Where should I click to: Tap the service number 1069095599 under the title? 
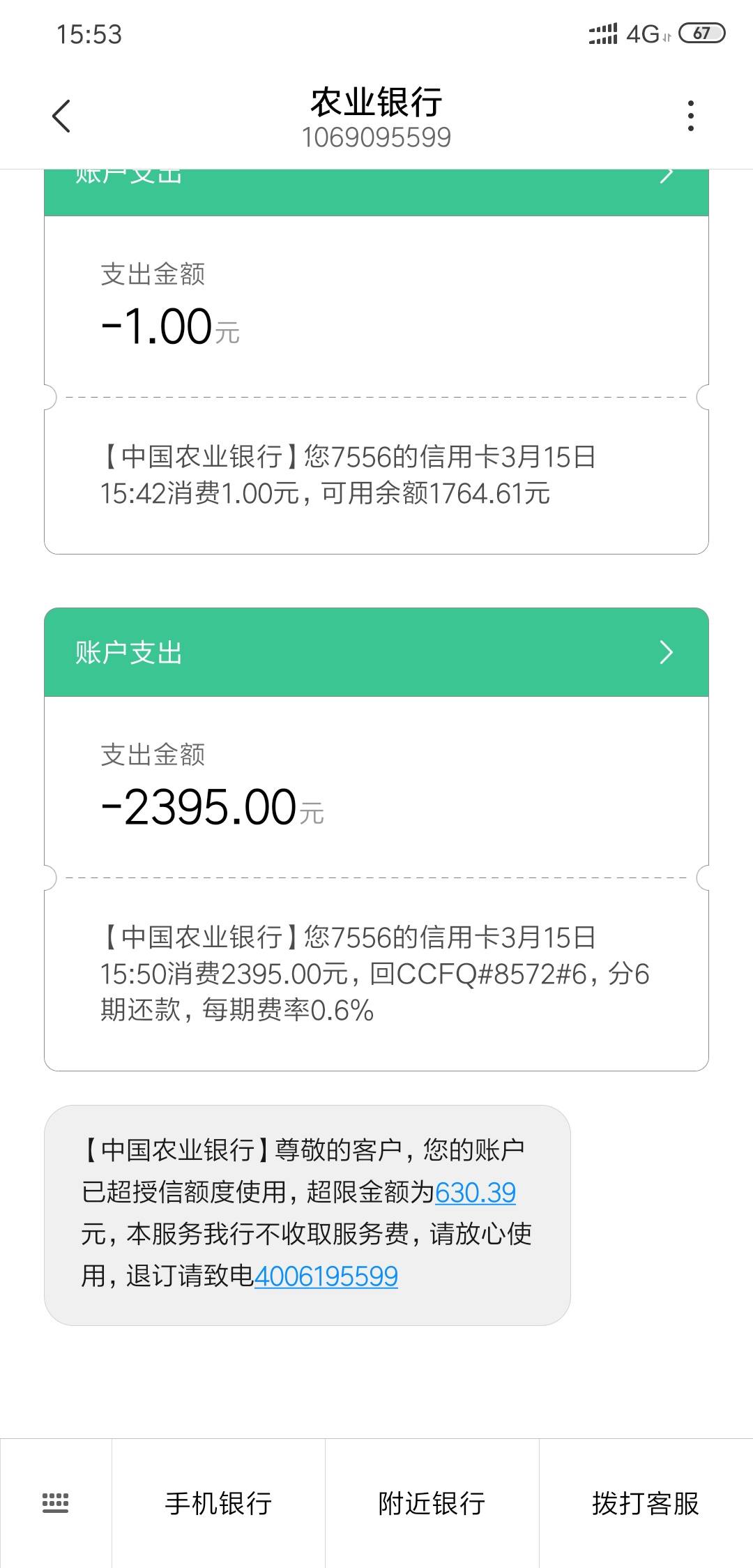[x=376, y=137]
